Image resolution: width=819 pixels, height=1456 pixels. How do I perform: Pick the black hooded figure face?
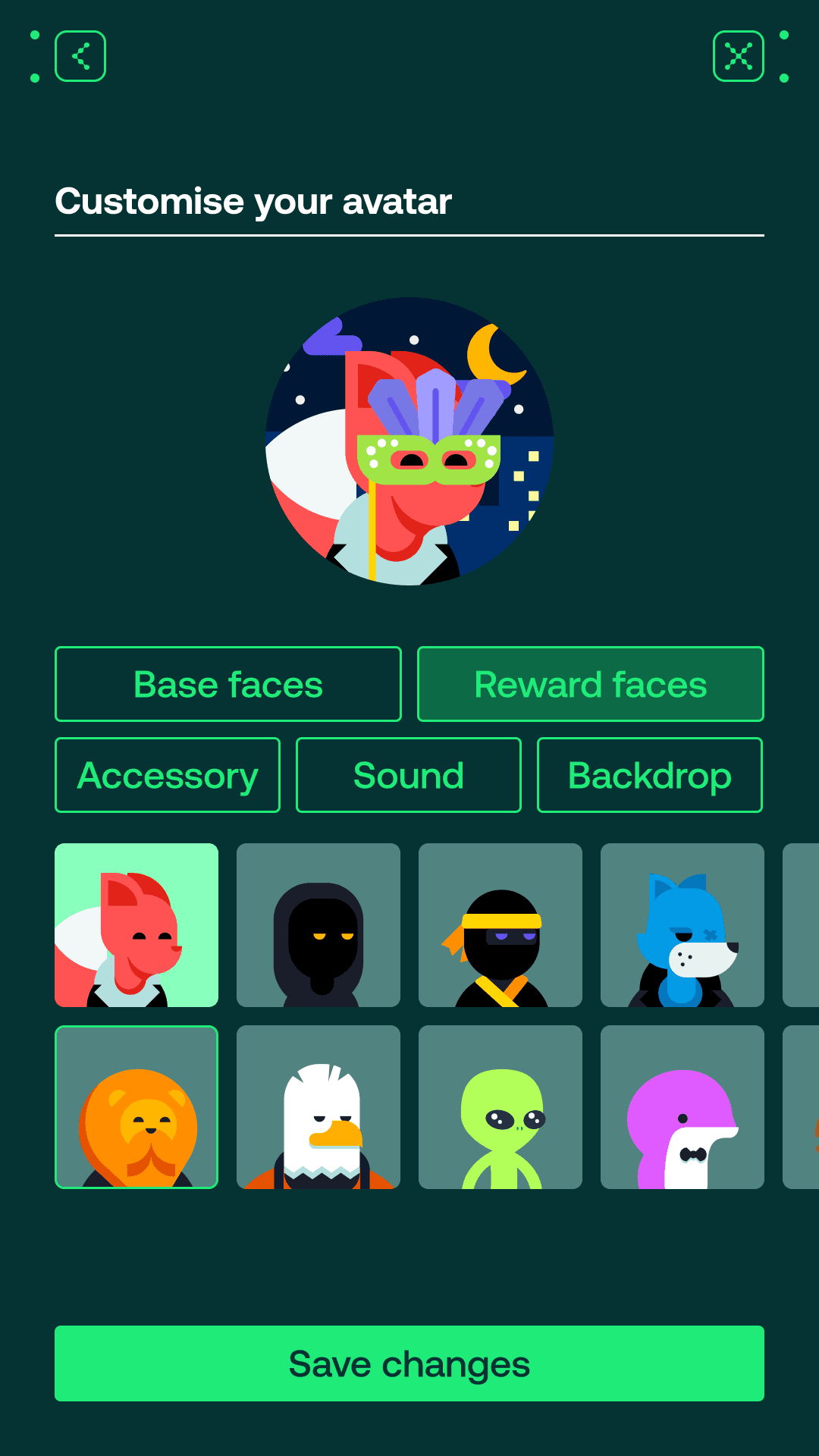point(318,925)
